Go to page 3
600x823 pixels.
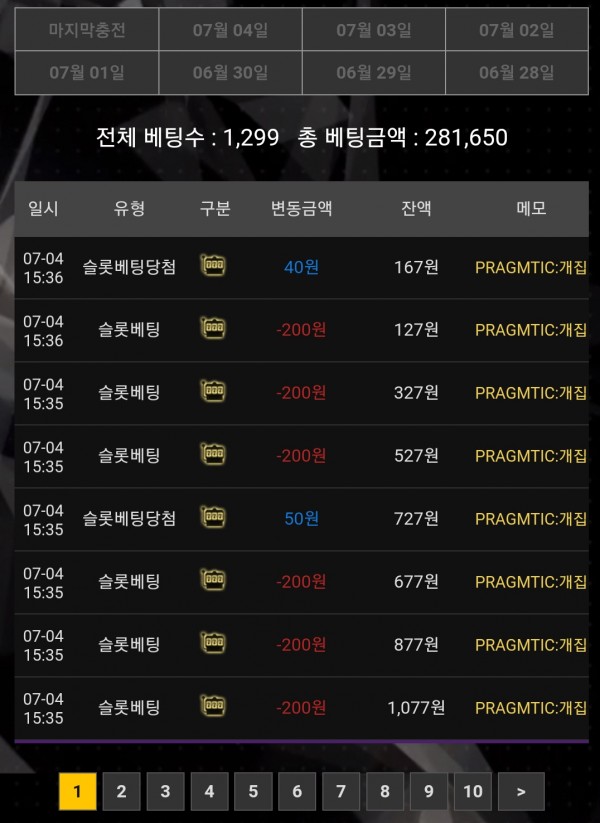[x=165, y=791]
